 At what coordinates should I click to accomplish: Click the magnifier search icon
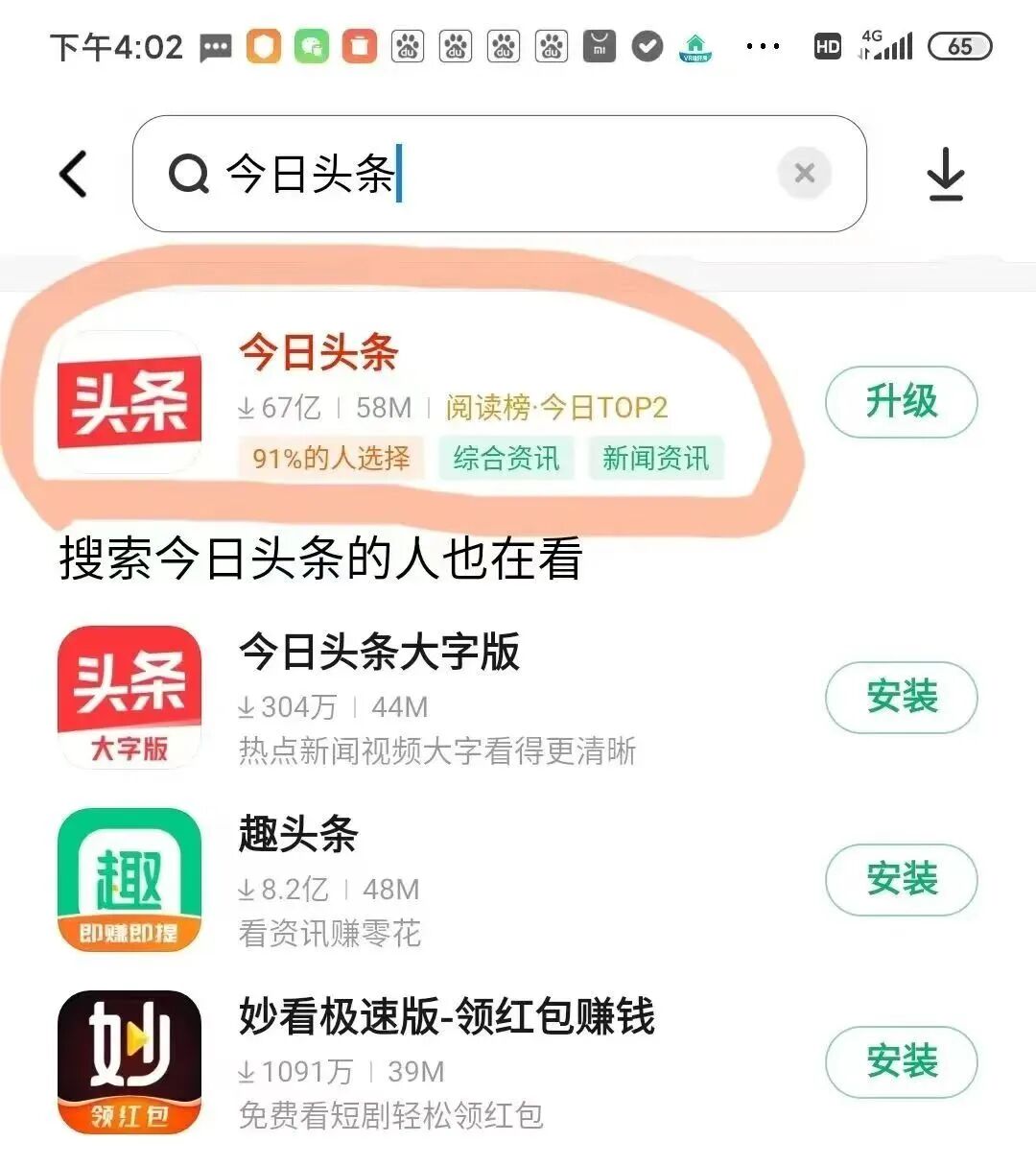[190, 174]
